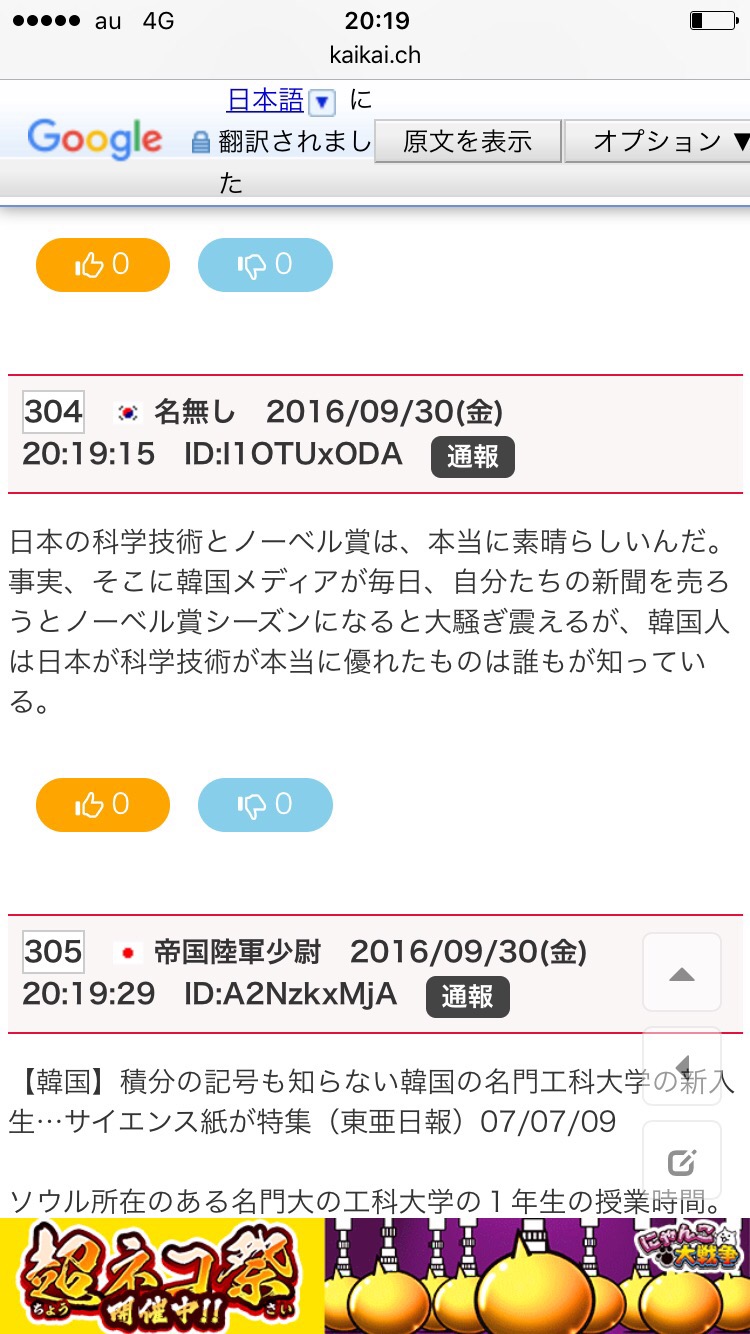The image size is (750, 1334).
Task: Tap the floating left-arrow button
Action: coord(682,1066)
